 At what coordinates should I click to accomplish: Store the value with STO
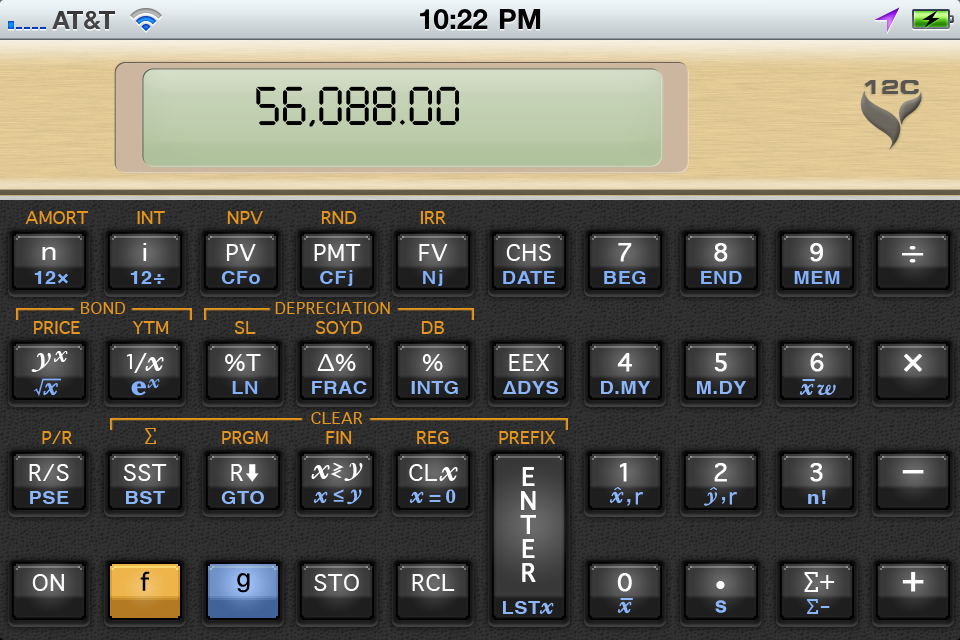point(336,592)
